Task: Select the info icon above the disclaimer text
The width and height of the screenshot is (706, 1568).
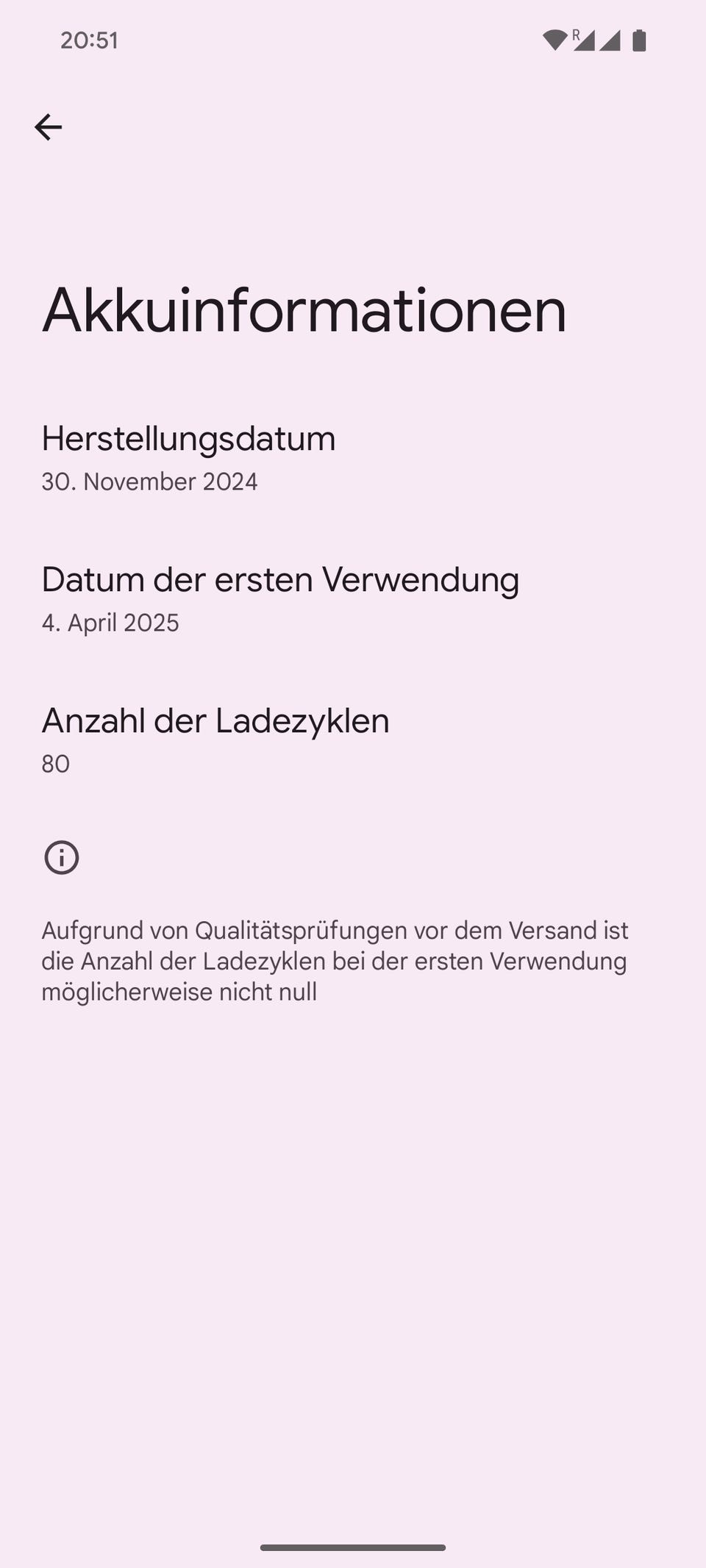Action: point(63,857)
